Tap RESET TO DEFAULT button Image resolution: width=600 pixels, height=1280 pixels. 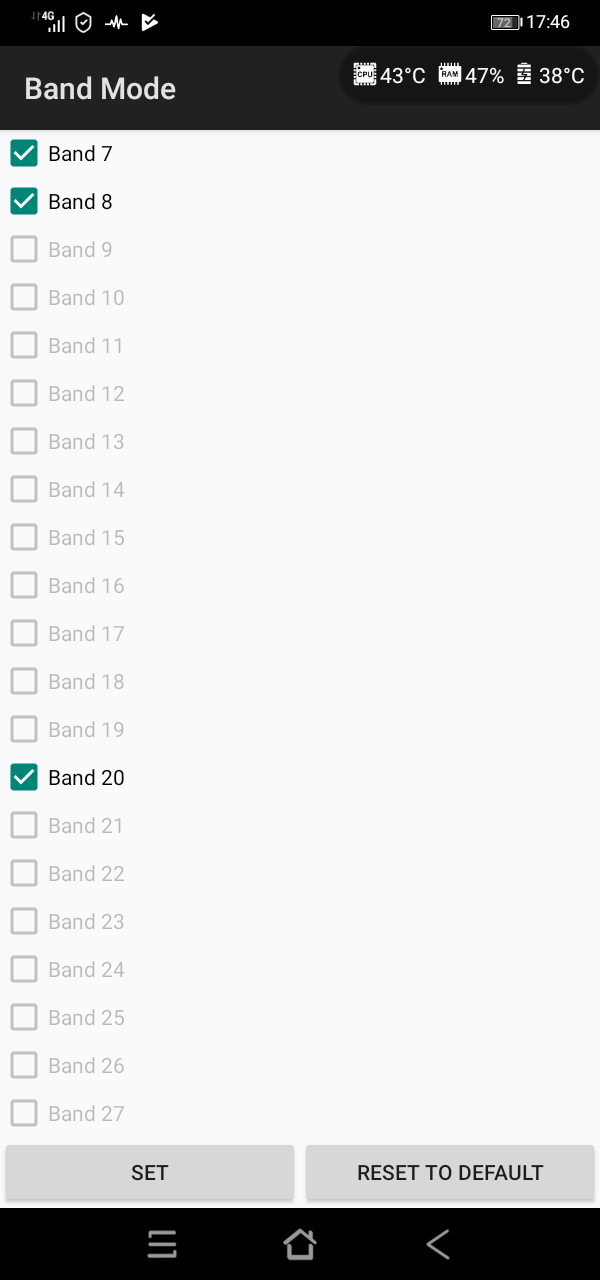tap(450, 1172)
